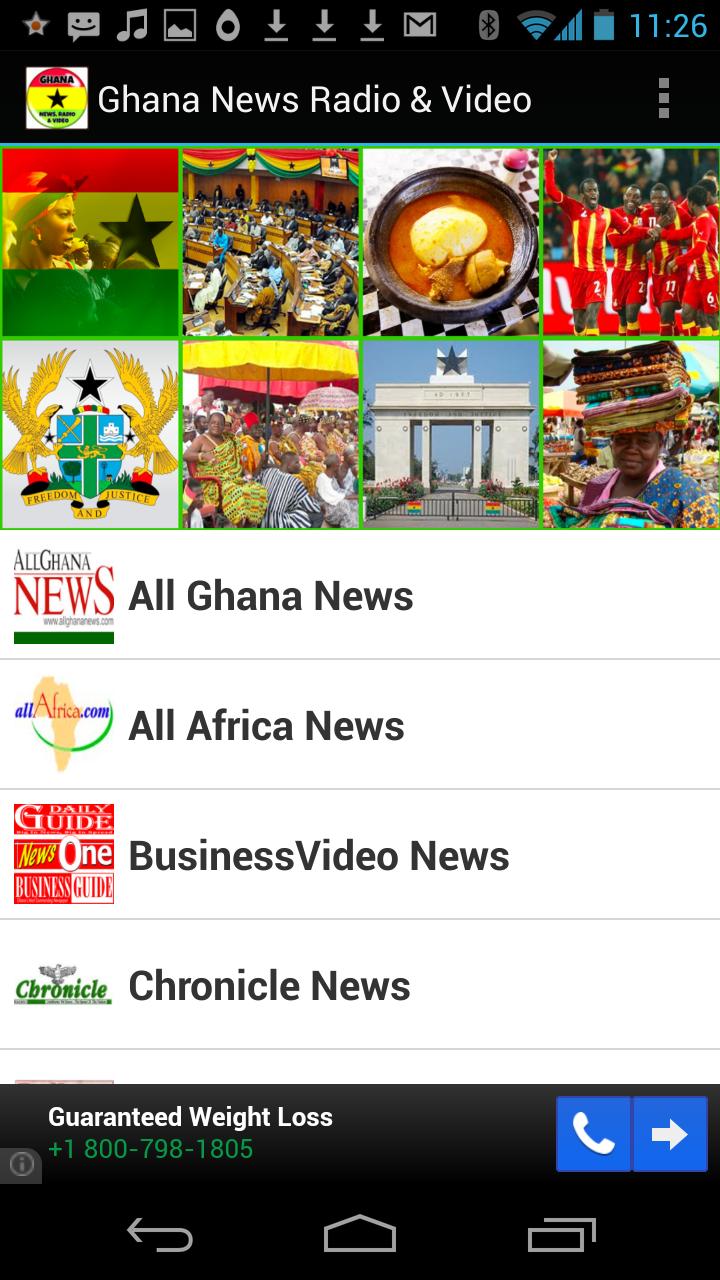Select the All Ghana News logo
This screenshot has height=1280, width=720.
(63, 595)
